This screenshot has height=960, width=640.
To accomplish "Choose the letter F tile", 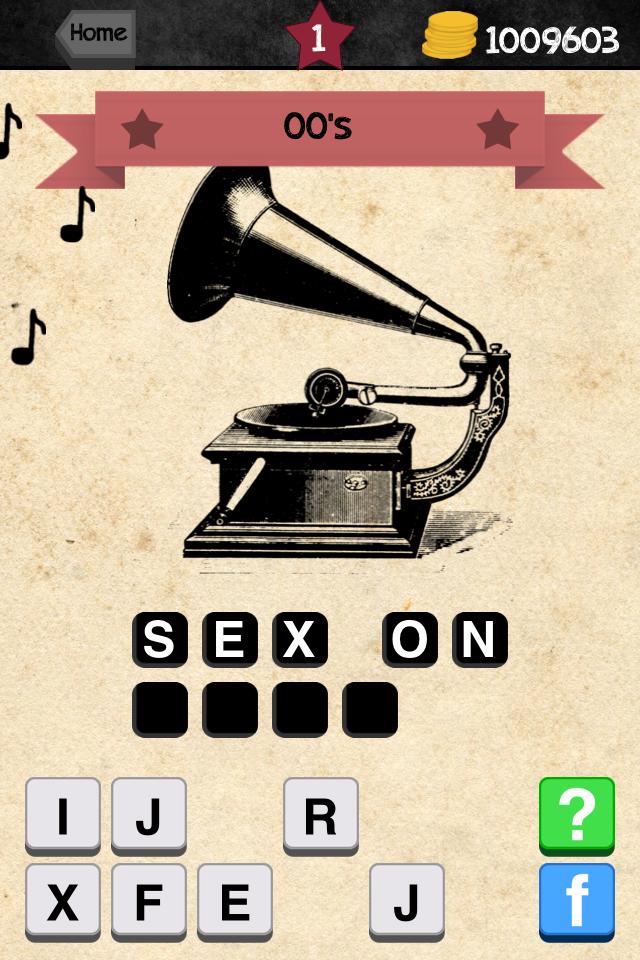I will click(148, 901).
